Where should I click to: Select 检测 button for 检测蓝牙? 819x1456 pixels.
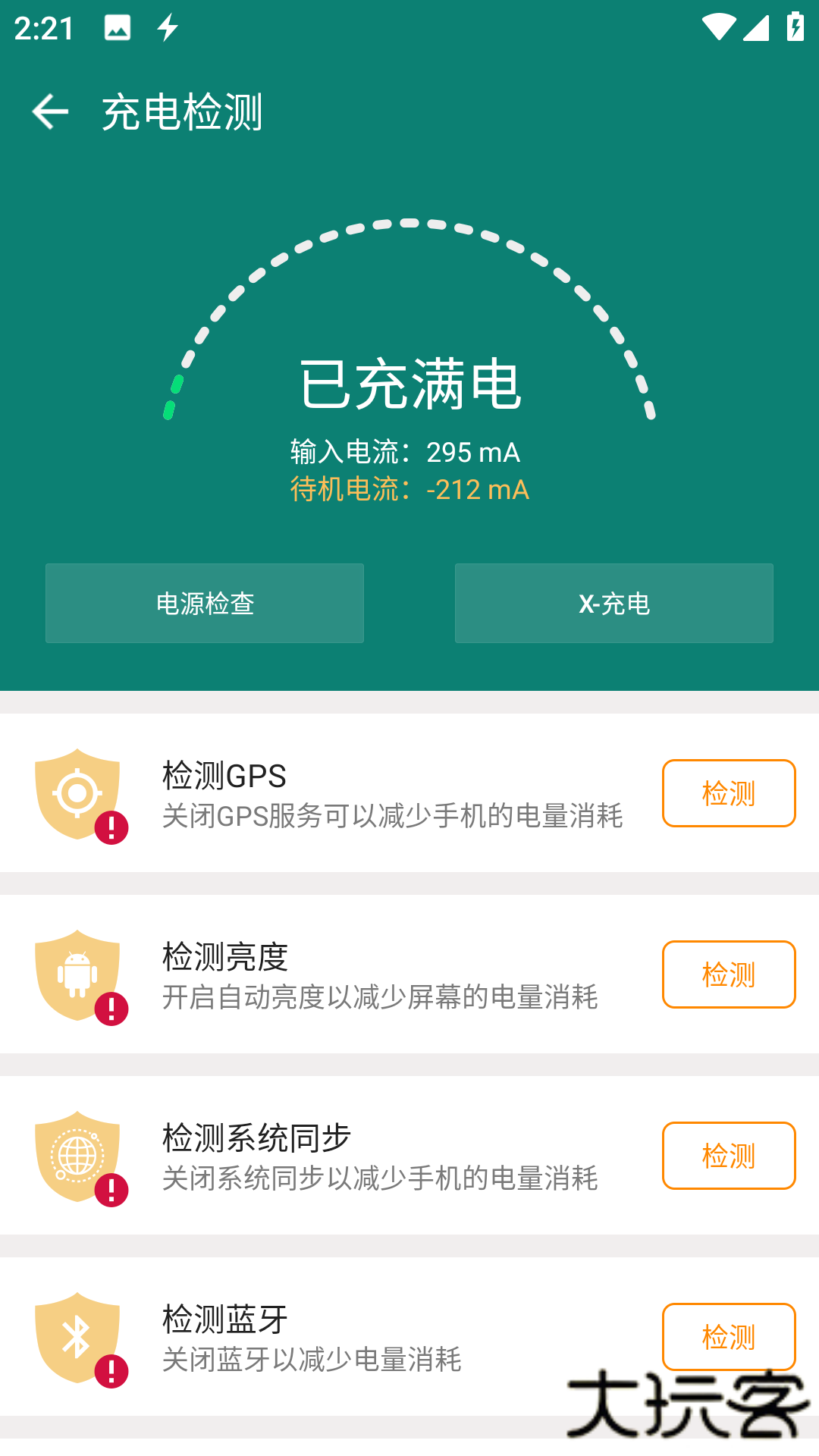(729, 1336)
